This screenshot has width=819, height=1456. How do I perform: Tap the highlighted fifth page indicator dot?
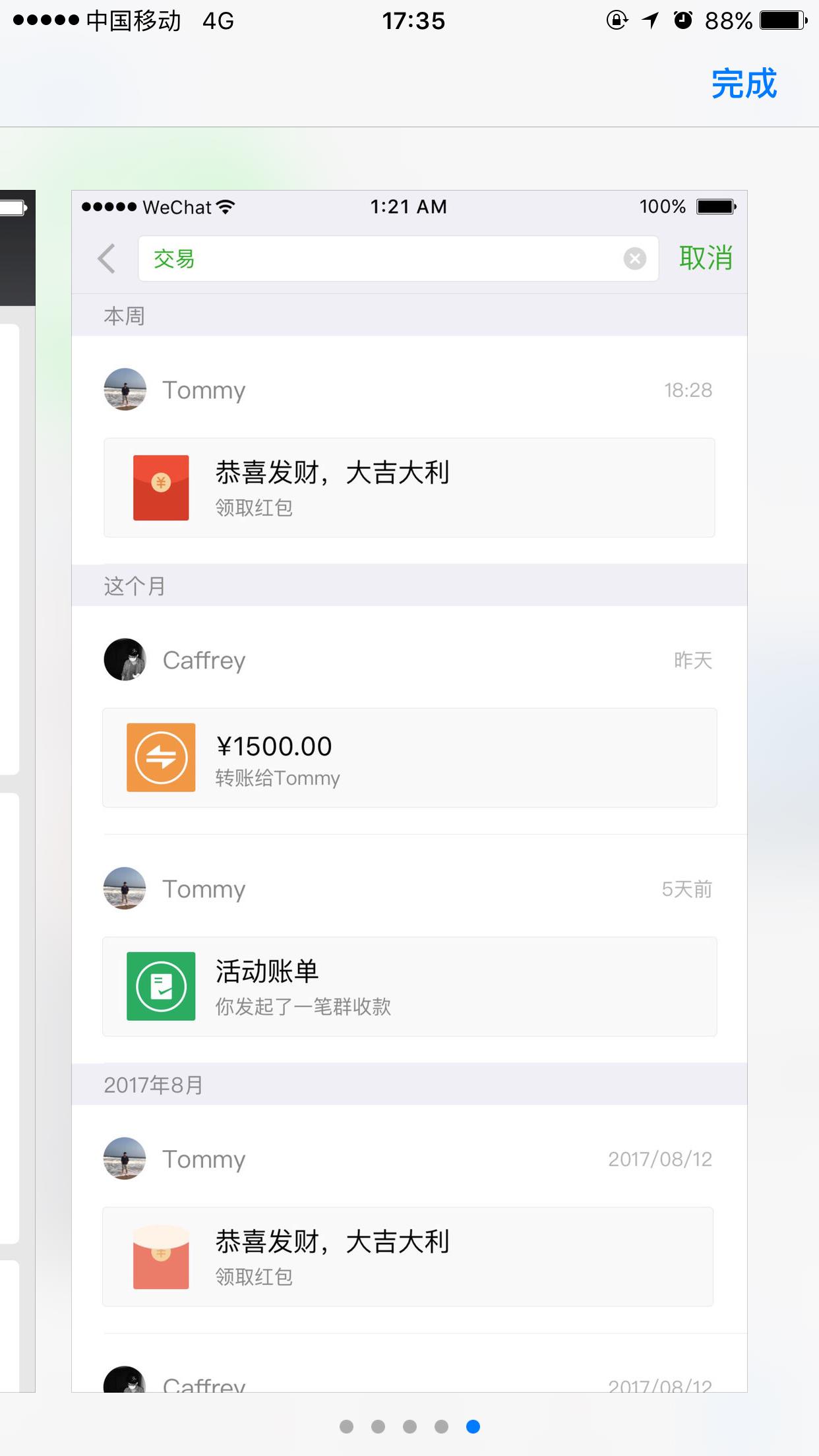[x=472, y=1426]
